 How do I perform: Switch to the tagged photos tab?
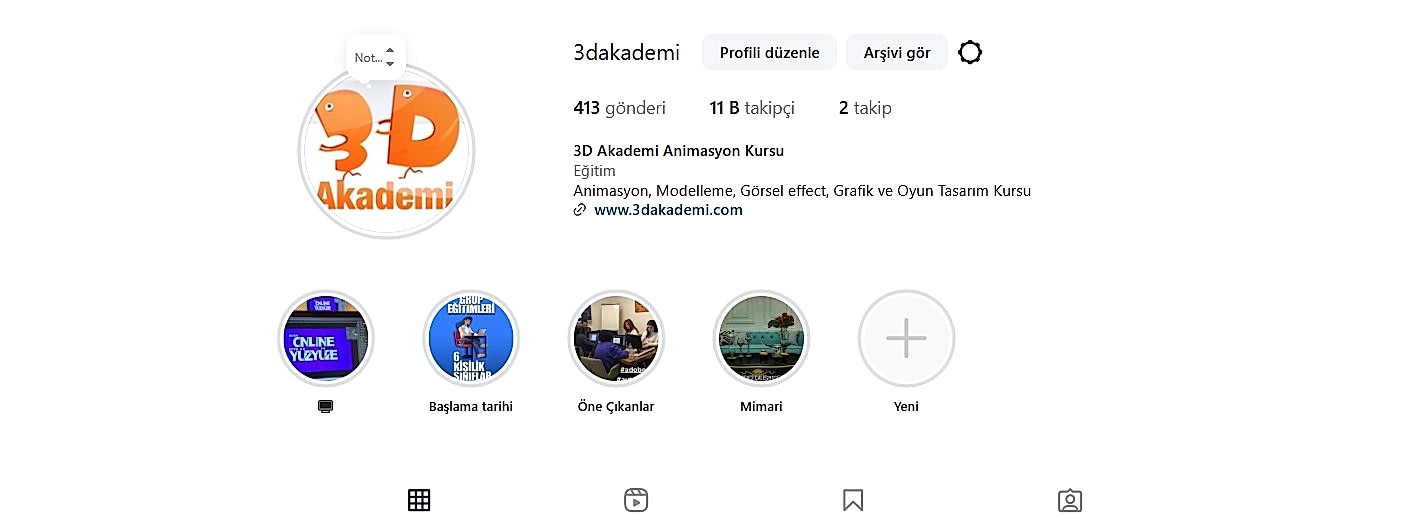coord(1070,500)
